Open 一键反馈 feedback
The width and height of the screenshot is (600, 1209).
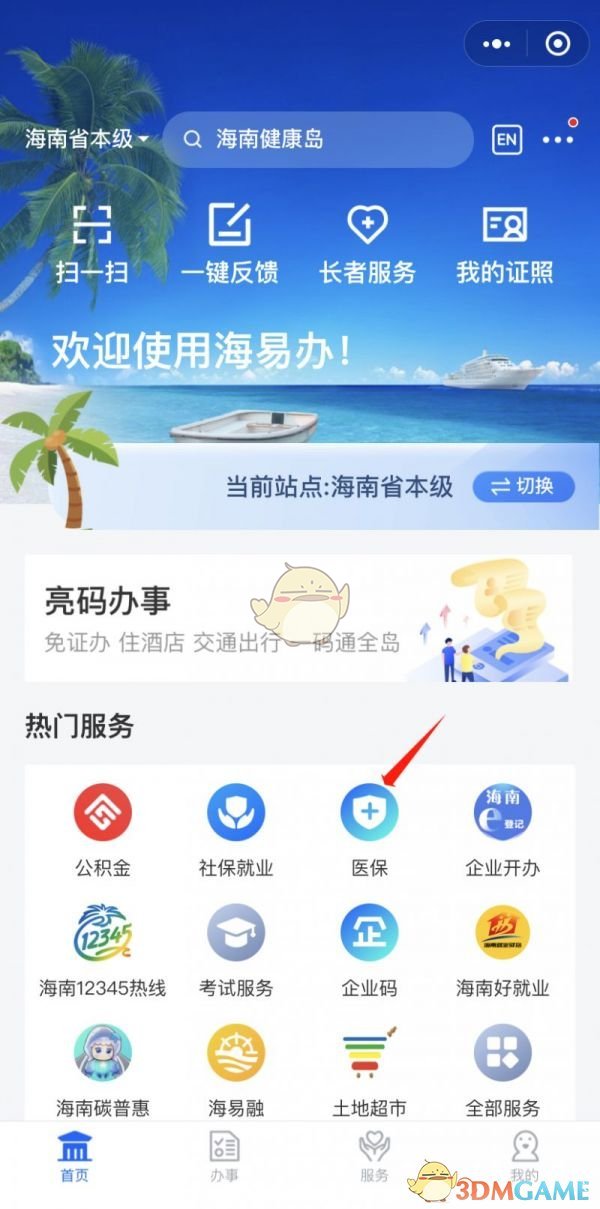(x=230, y=243)
